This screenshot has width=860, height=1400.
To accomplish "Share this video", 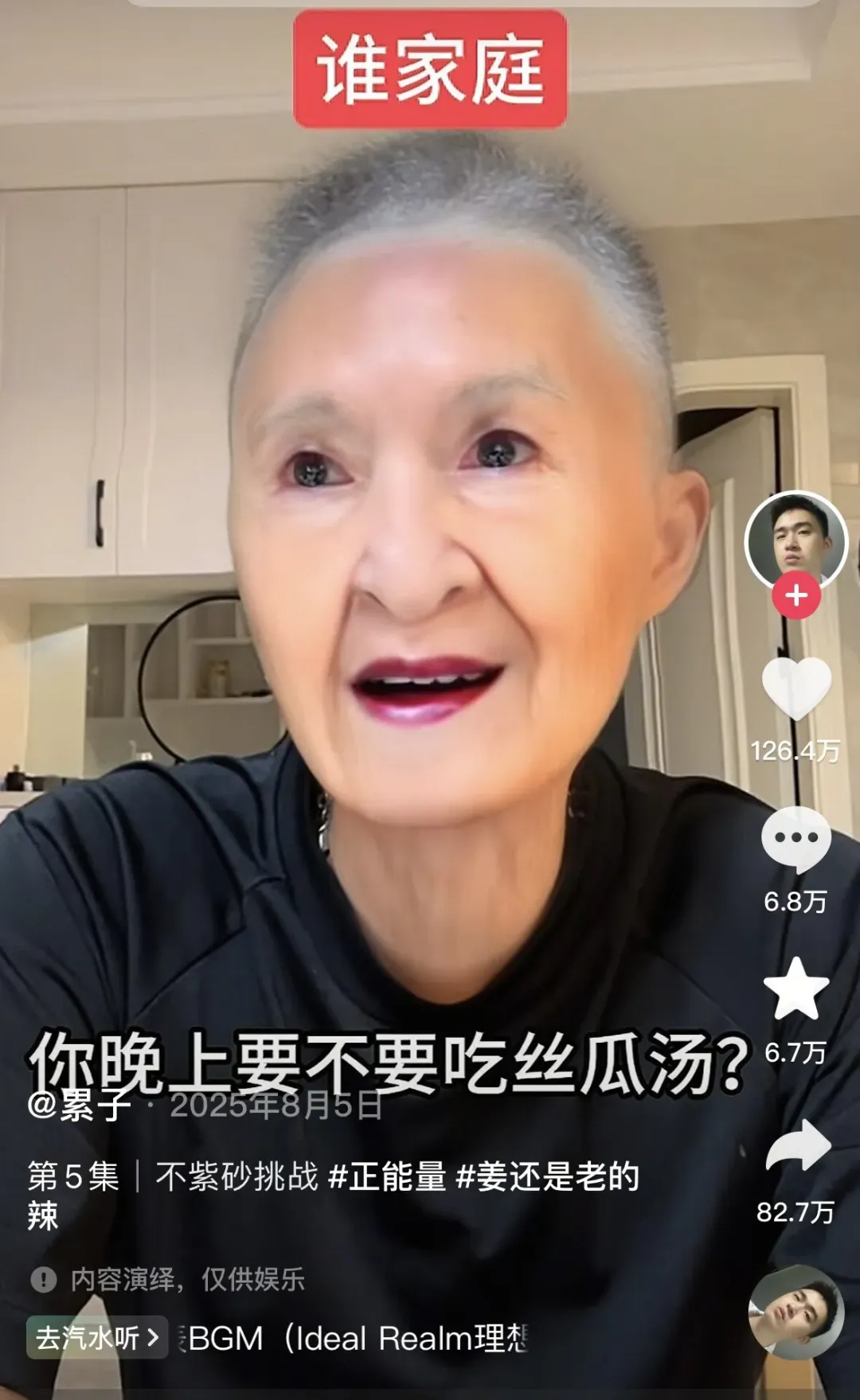I will (x=797, y=1146).
